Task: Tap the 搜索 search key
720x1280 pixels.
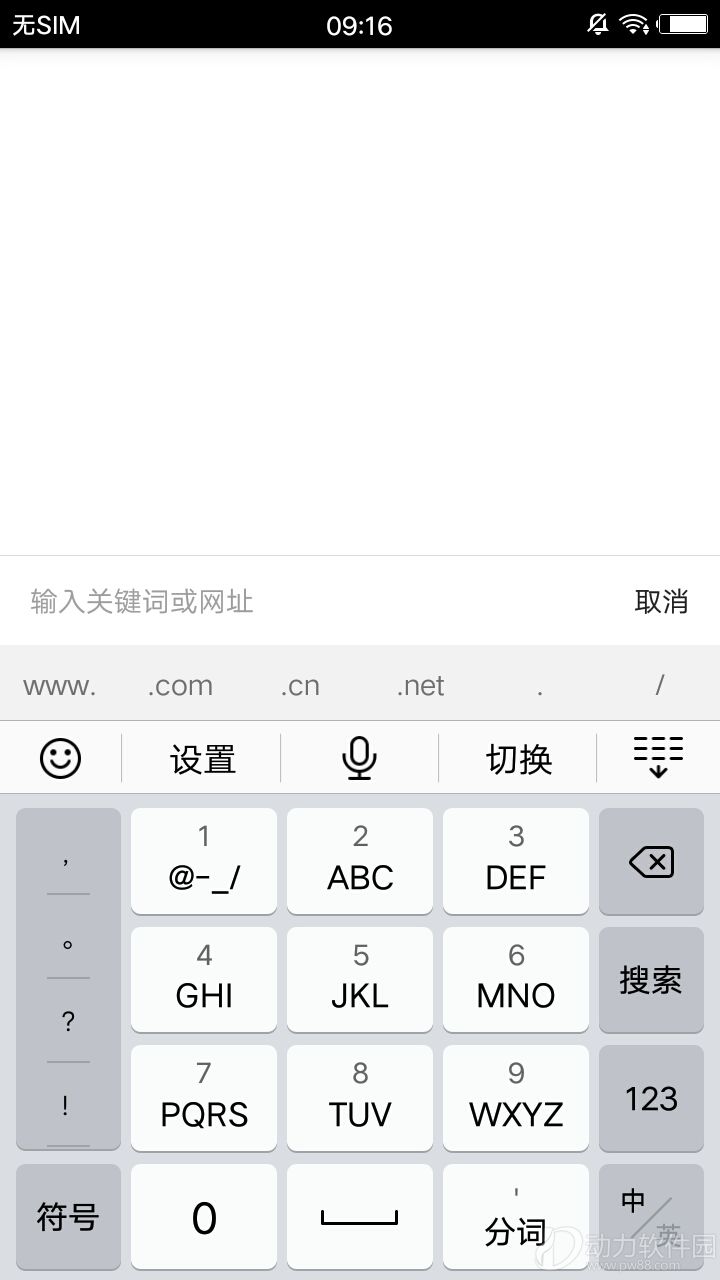Action: point(651,980)
